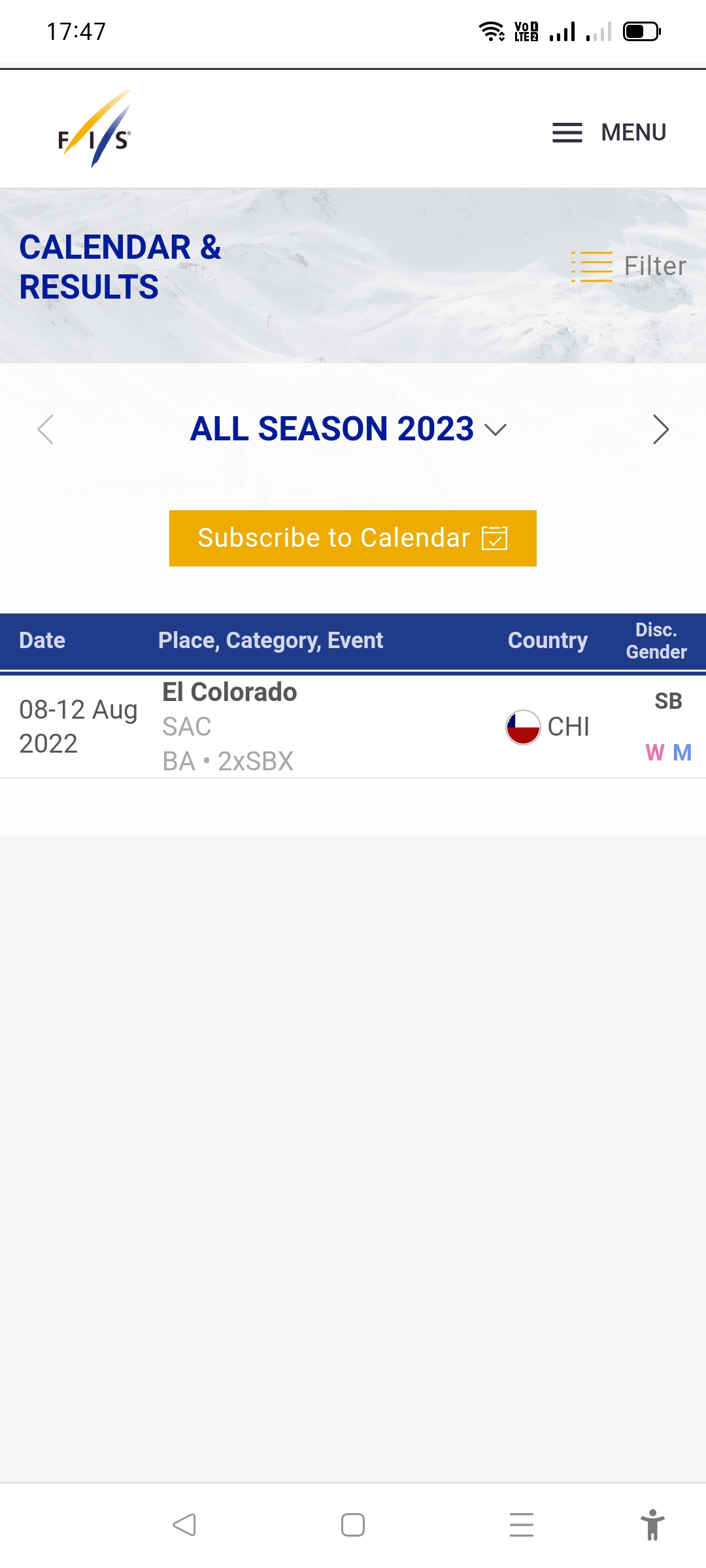Open the Filter options
The height and width of the screenshot is (1568, 706).
coord(629,267)
